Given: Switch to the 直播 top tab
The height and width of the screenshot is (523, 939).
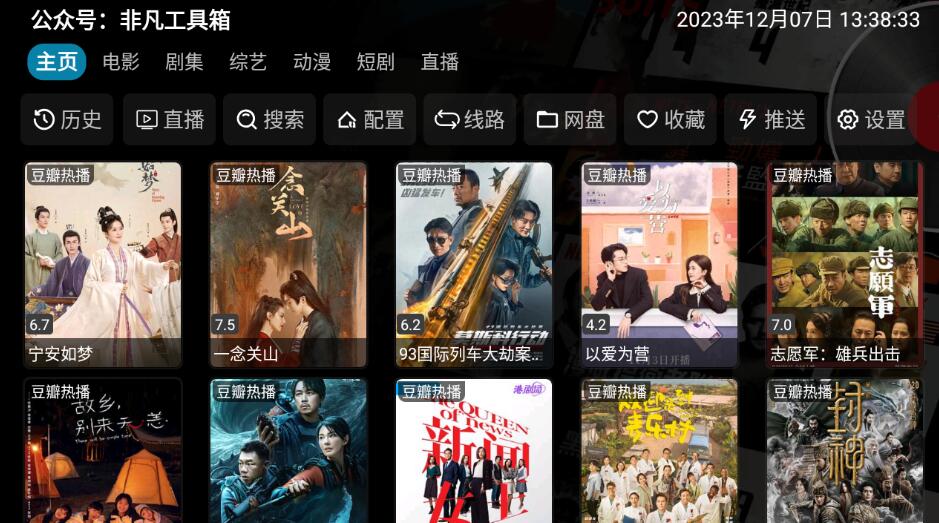Looking at the screenshot, I should tap(440, 62).
